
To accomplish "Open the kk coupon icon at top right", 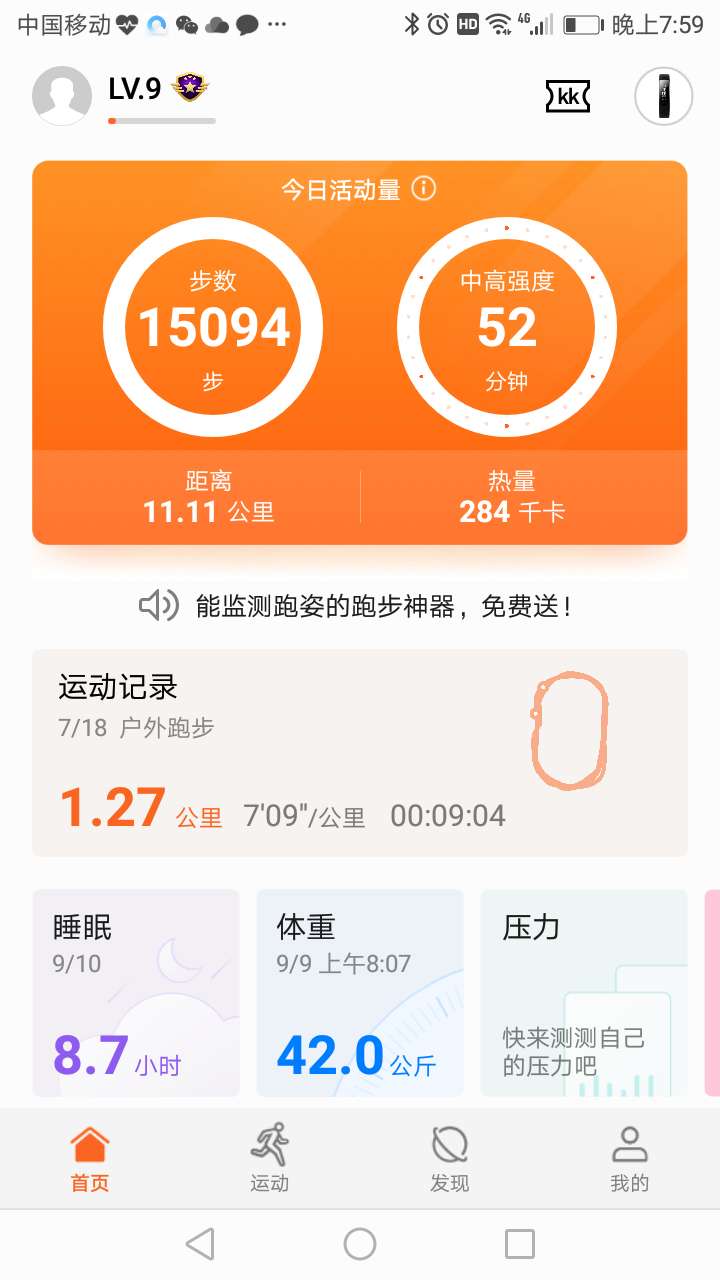I will [568, 97].
